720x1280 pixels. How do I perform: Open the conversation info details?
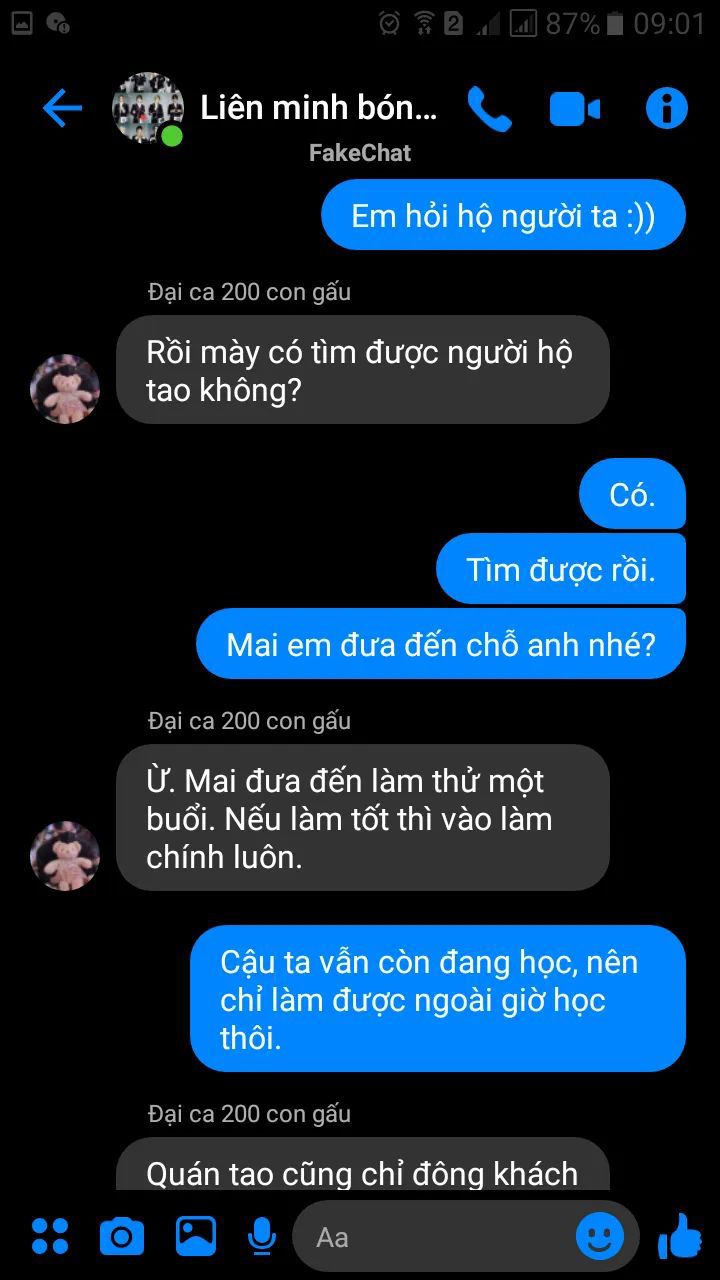click(x=666, y=108)
